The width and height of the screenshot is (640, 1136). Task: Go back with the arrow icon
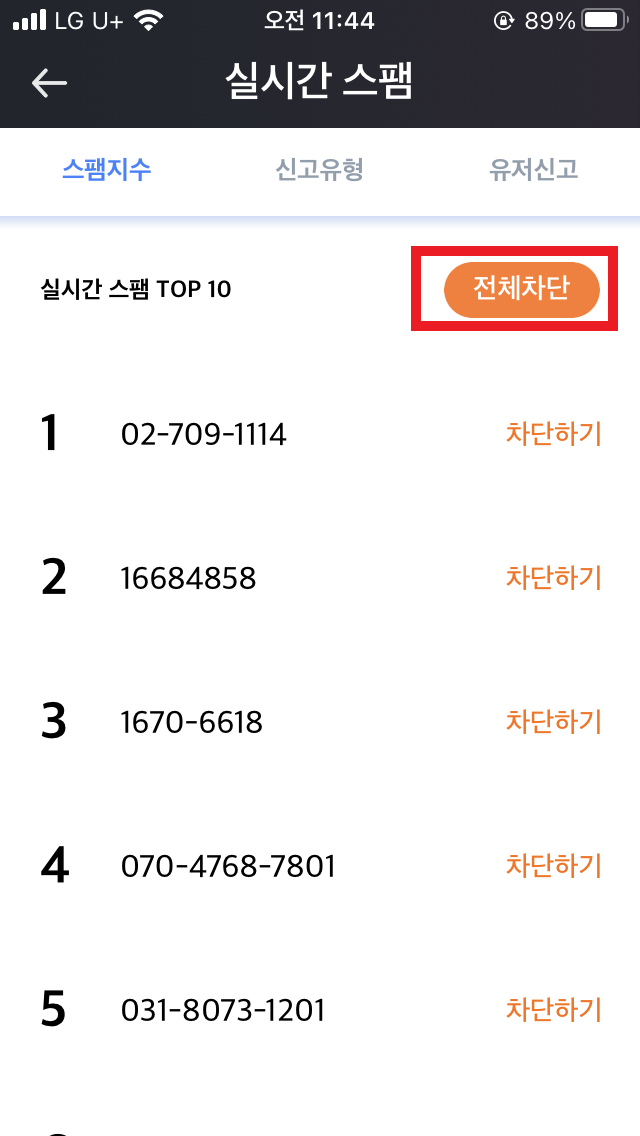coord(49,83)
